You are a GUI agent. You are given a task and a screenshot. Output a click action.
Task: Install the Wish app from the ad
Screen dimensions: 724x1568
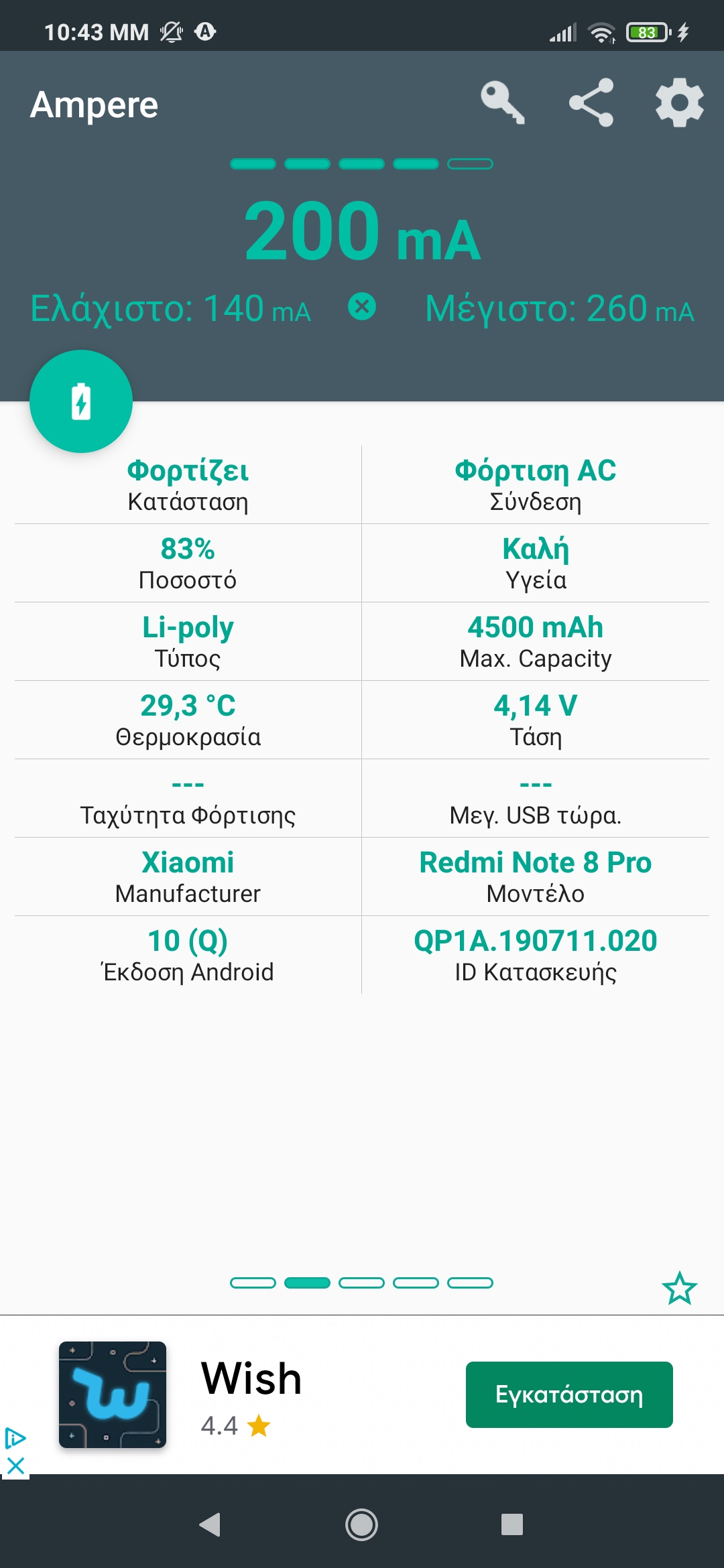pyautogui.click(x=569, y=1394)
